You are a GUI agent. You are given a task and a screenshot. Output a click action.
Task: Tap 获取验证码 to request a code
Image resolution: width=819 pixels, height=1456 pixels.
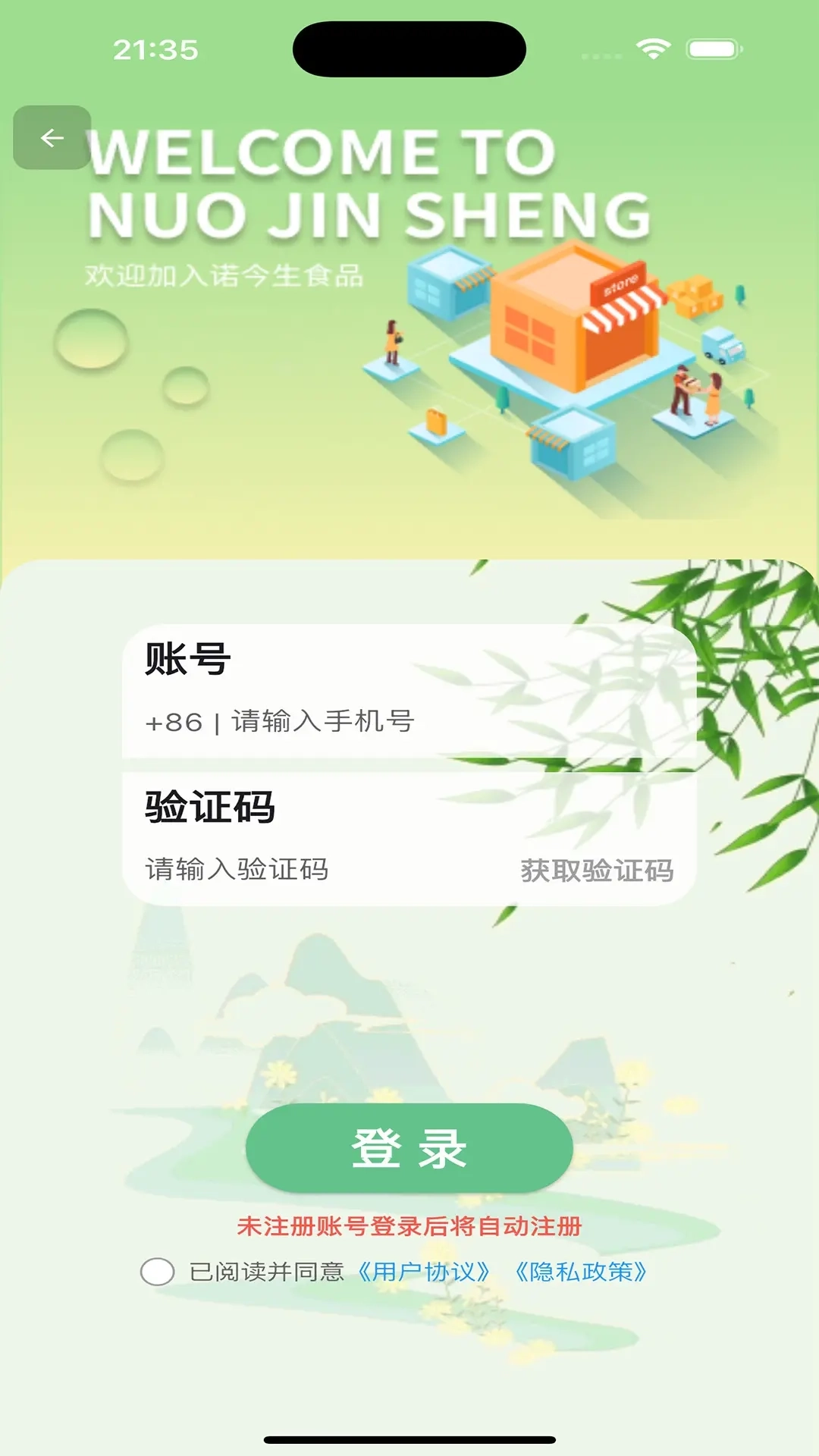(x=597, y=871)
